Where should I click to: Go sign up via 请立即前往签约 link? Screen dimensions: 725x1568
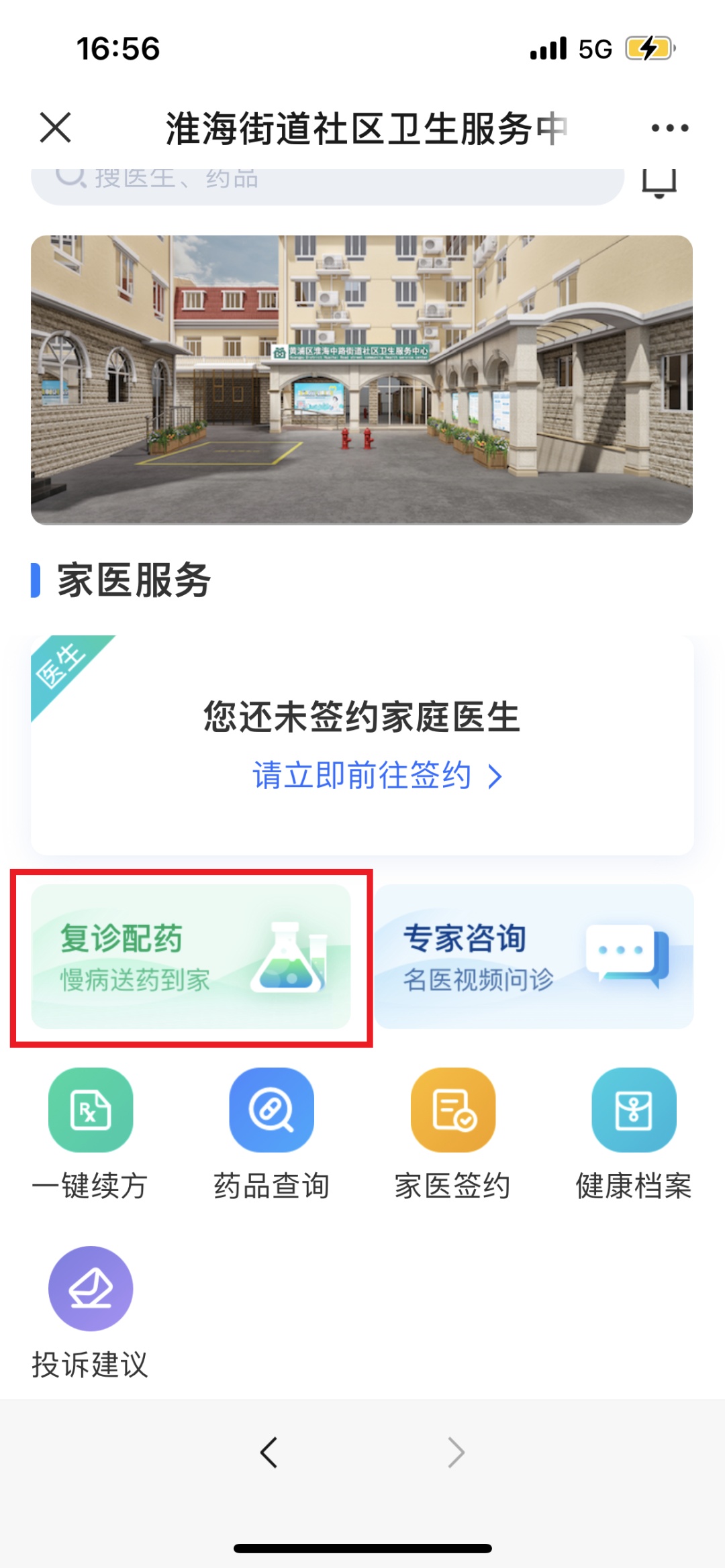click(376, 776)
